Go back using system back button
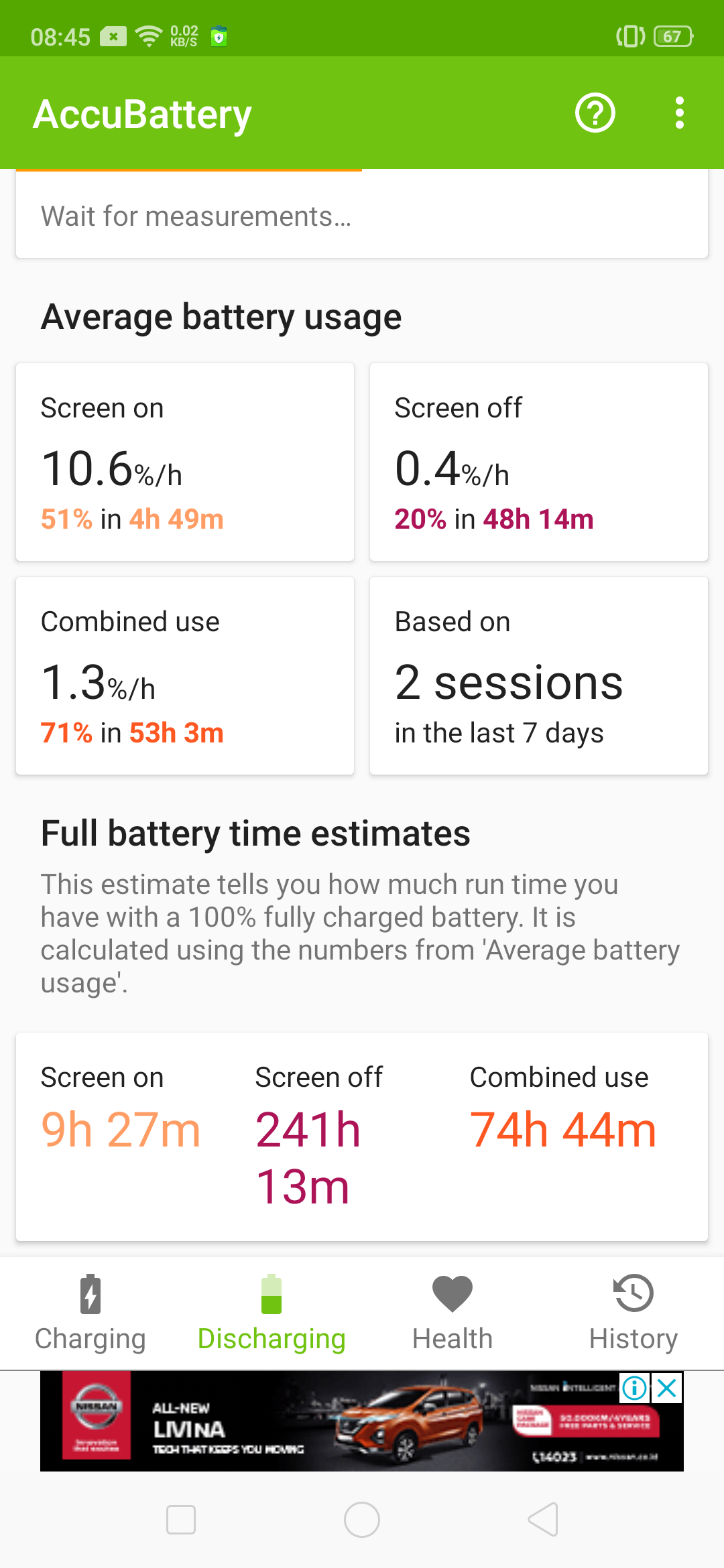 [543, 1519]
